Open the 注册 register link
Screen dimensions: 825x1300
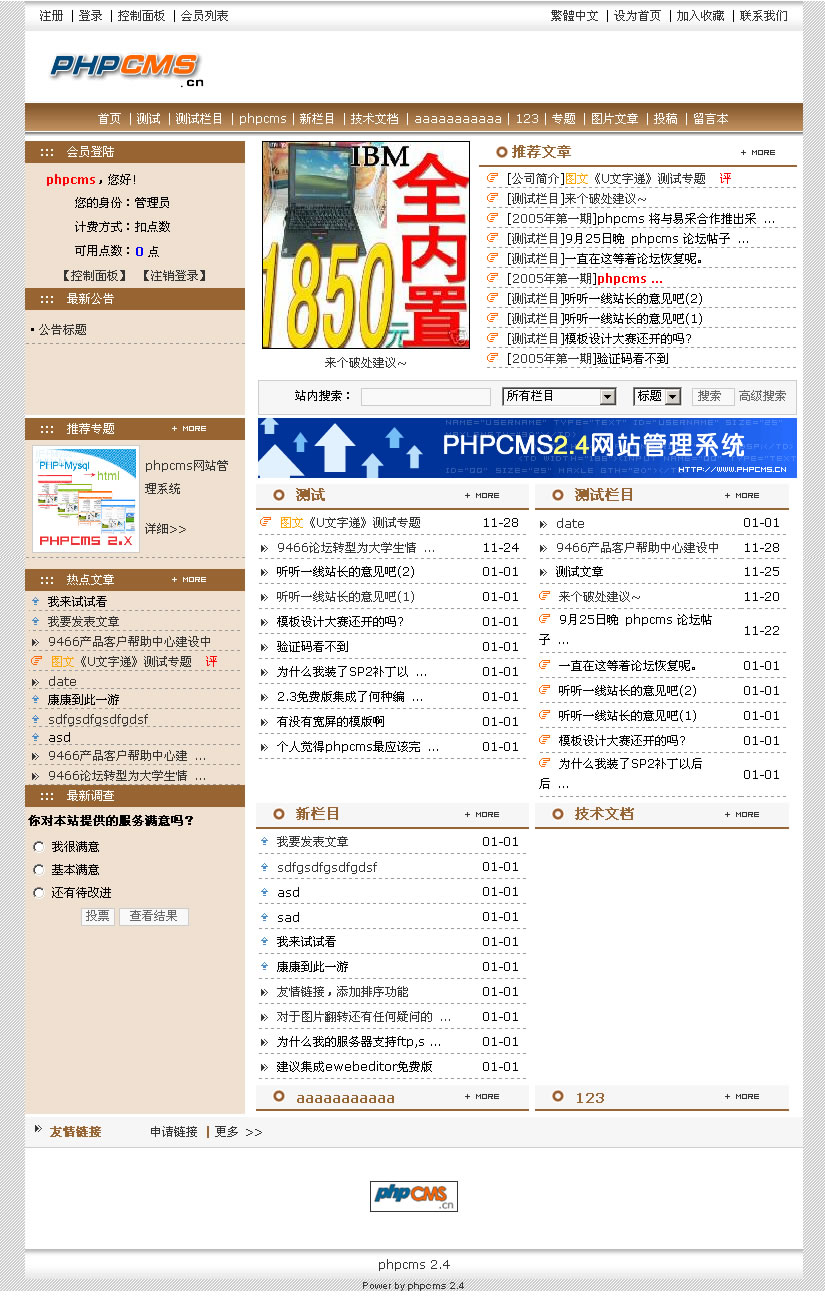tap(51, 16)
